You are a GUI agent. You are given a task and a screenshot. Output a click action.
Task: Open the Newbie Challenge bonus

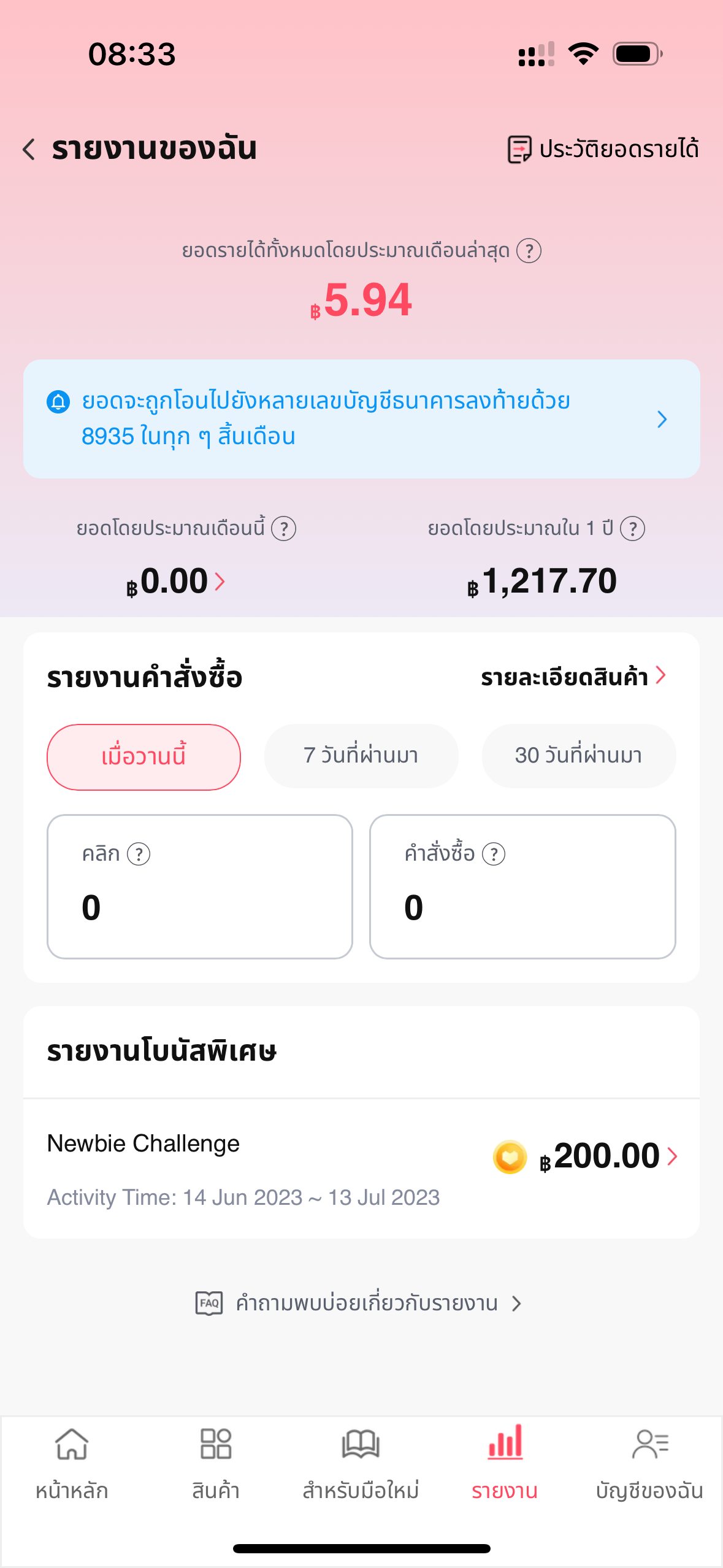(x=361, y=1168)
